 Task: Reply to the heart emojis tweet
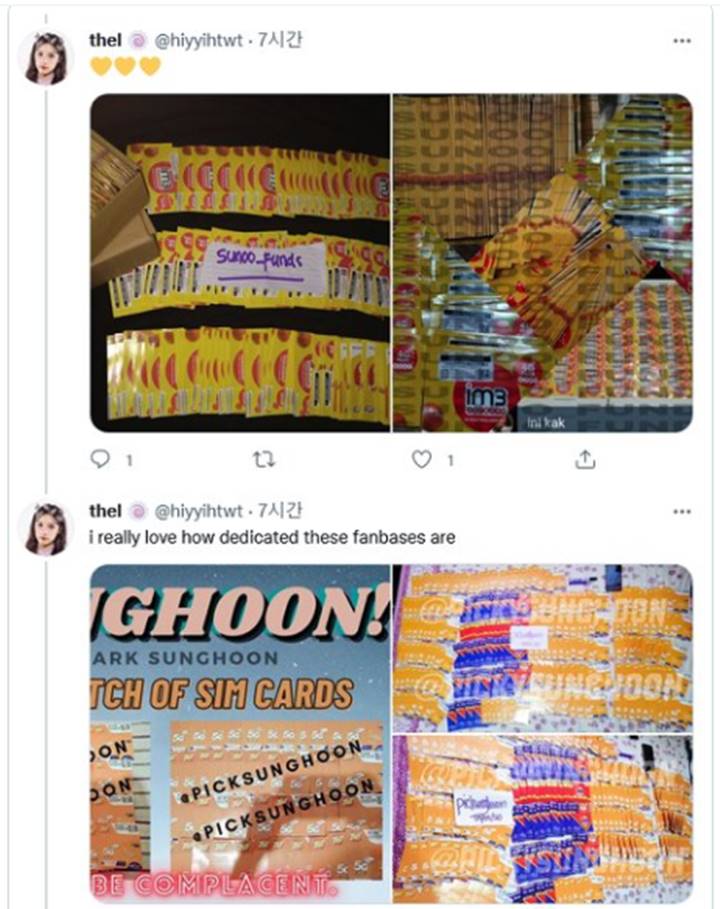click(x=100, y=459)
